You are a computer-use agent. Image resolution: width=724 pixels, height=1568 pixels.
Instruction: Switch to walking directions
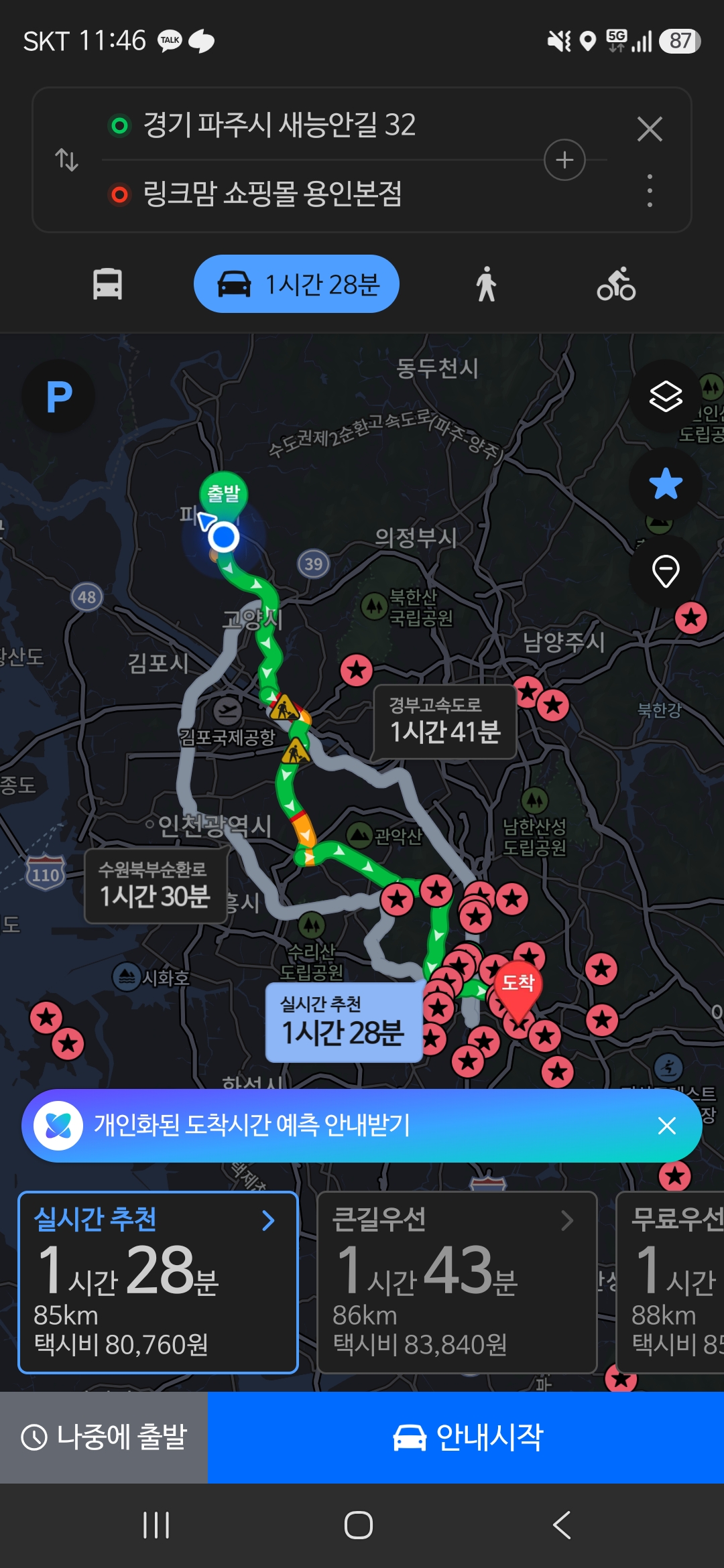[486, 284]
